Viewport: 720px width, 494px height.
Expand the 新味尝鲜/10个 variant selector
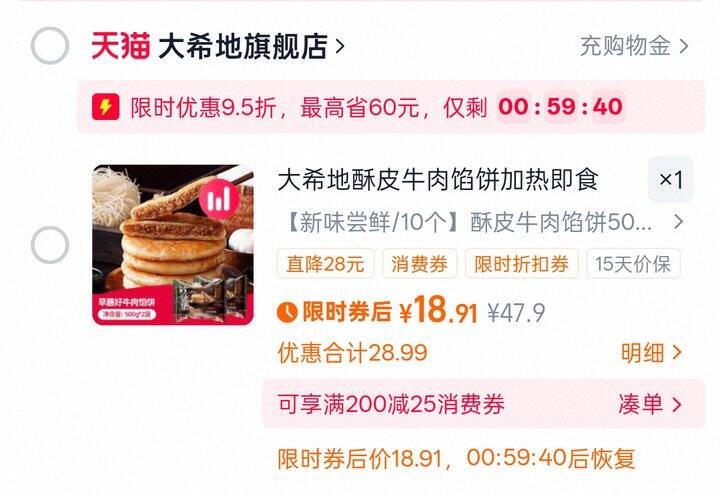coord(480,222)
